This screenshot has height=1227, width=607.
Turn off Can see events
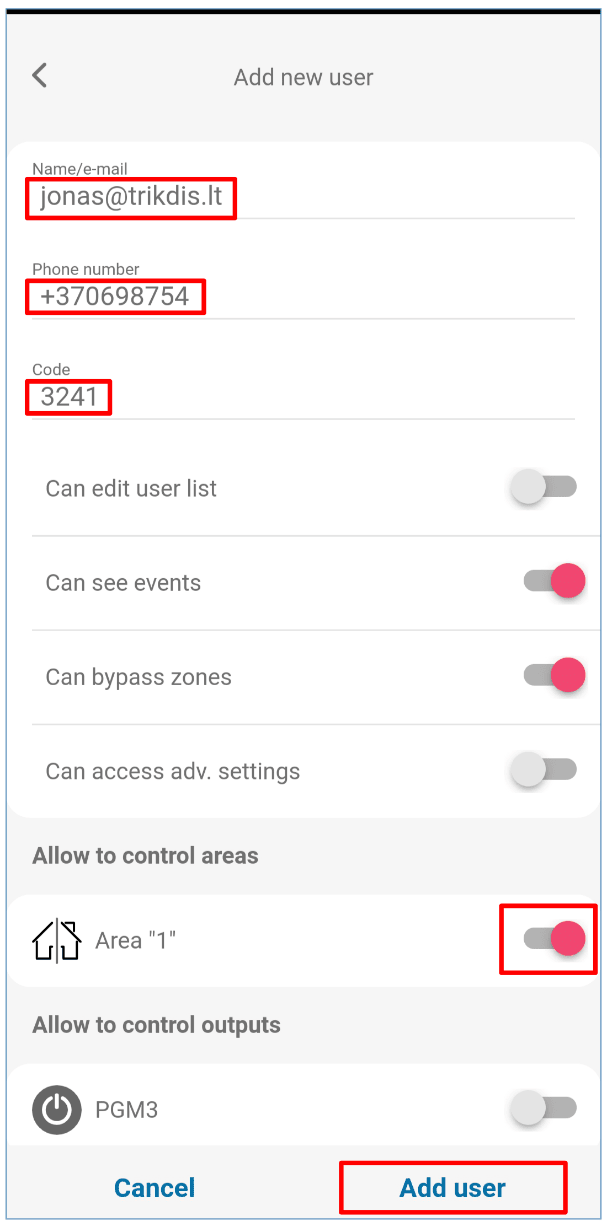[553, 582]
